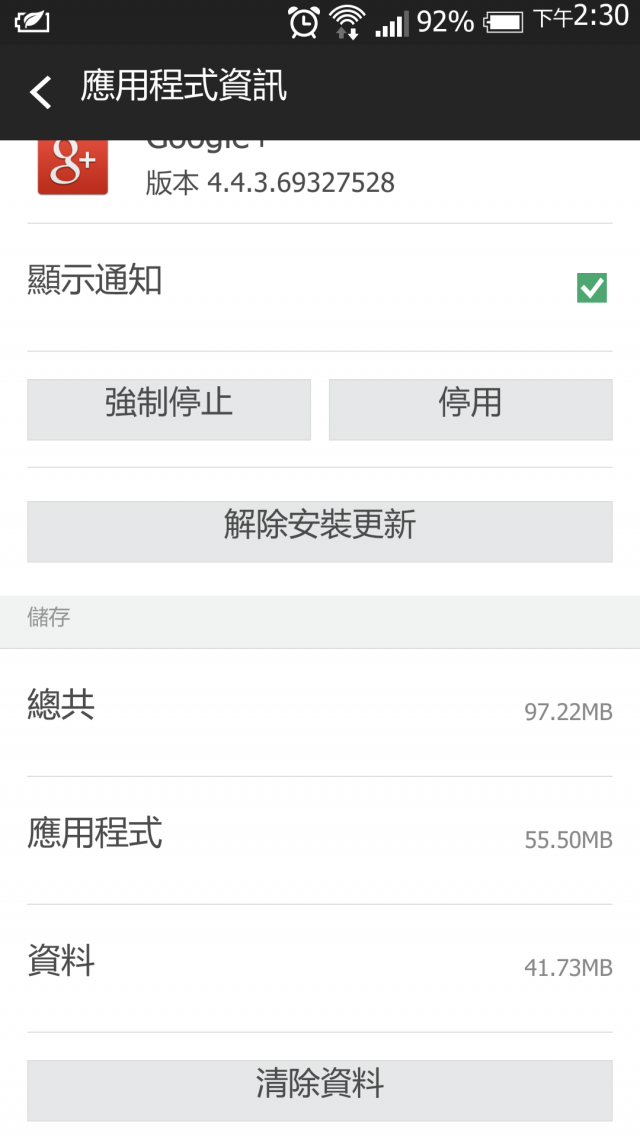Clear app data with 清除資料
The height and width of the screenshot is (1138, 640).
click(x=319, y=1089)
